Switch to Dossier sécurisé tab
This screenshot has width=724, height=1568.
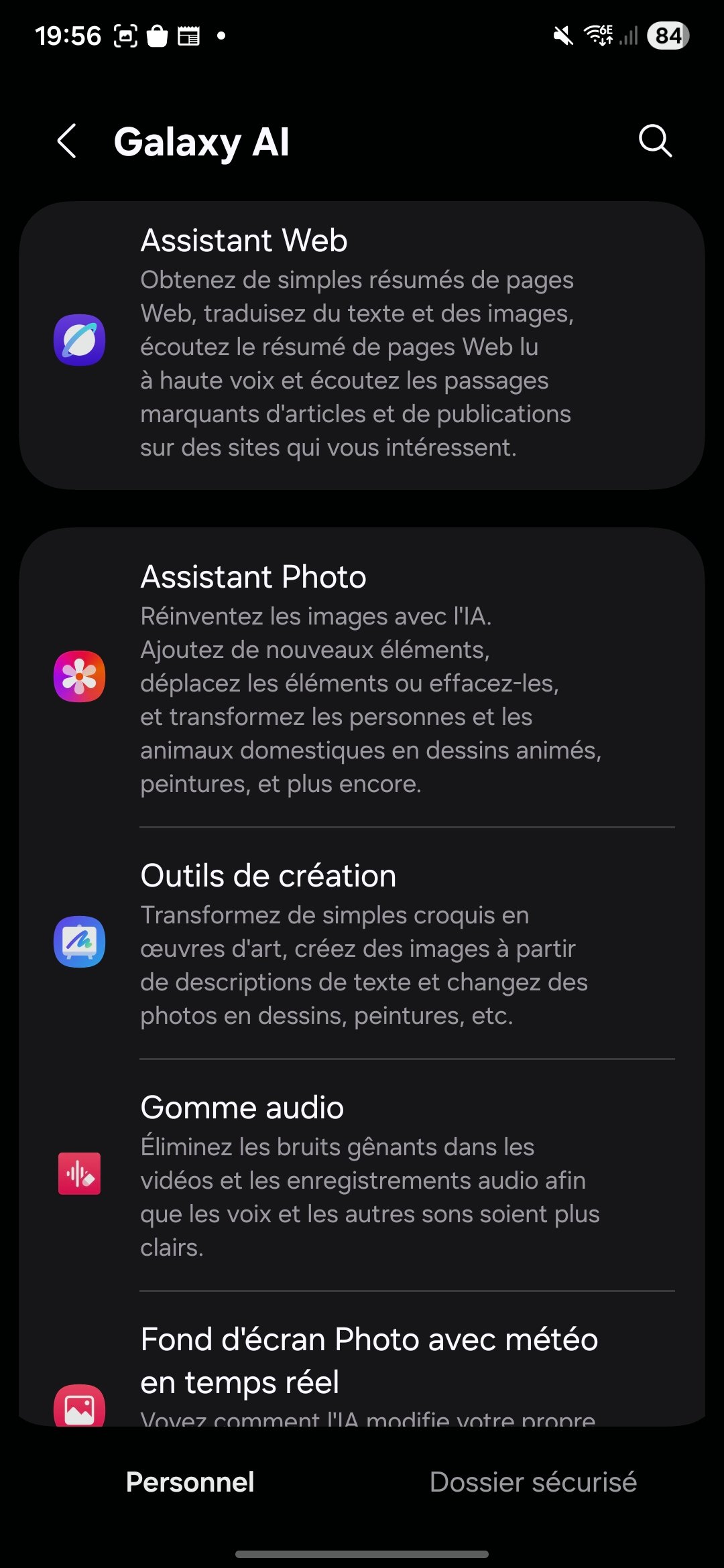point(533,1482)
